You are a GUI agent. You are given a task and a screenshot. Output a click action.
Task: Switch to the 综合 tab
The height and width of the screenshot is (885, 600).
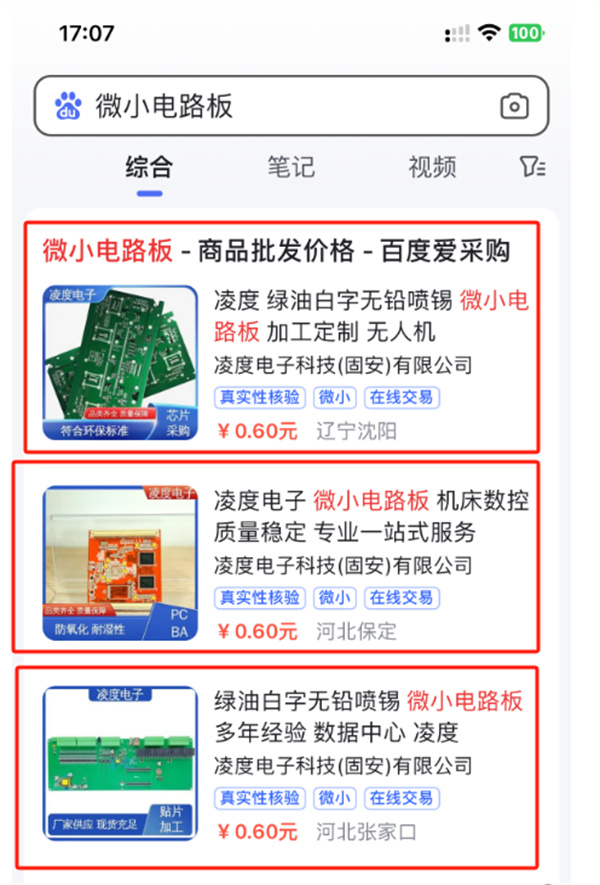[149, 167]
